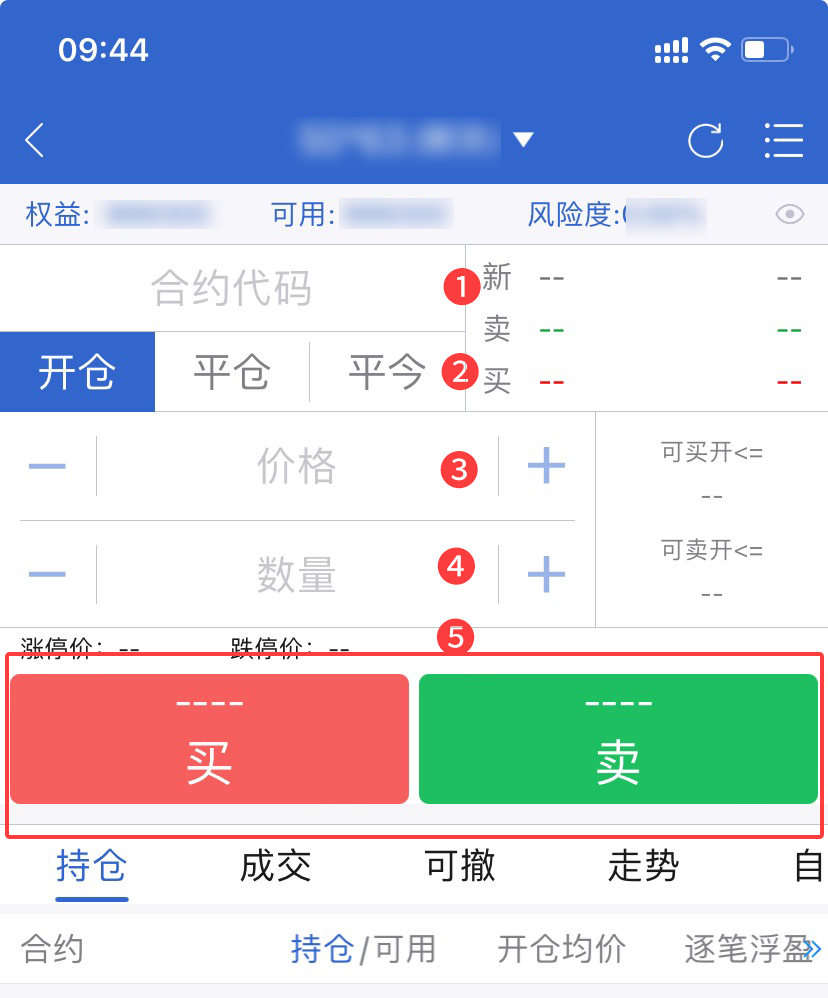The width and height of the screenshot is (828, 998).
Task: Expand the account dropdown arrow in header
Action: tap(523, 140)
